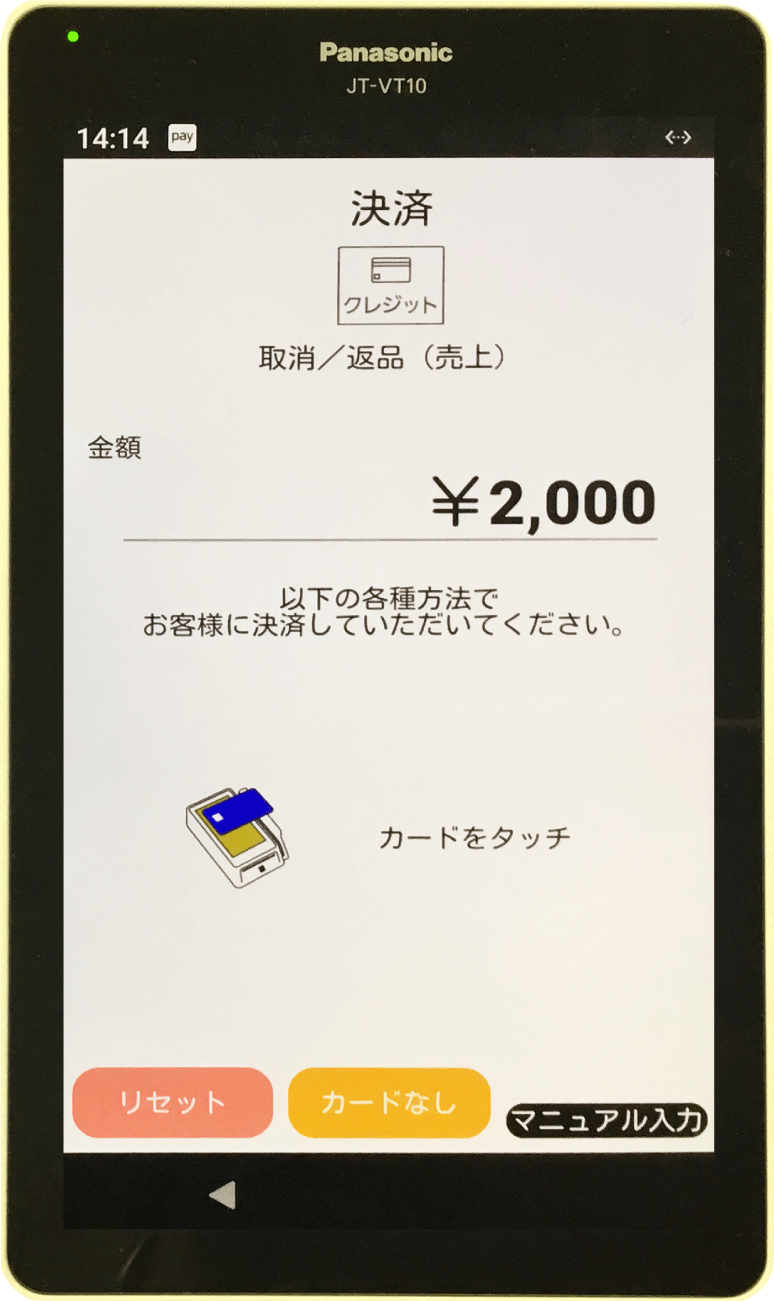The image size is (774, 1301).
Task: Tap the リセット reset button
Action: pyautogui.click(x=173, y=1103)
